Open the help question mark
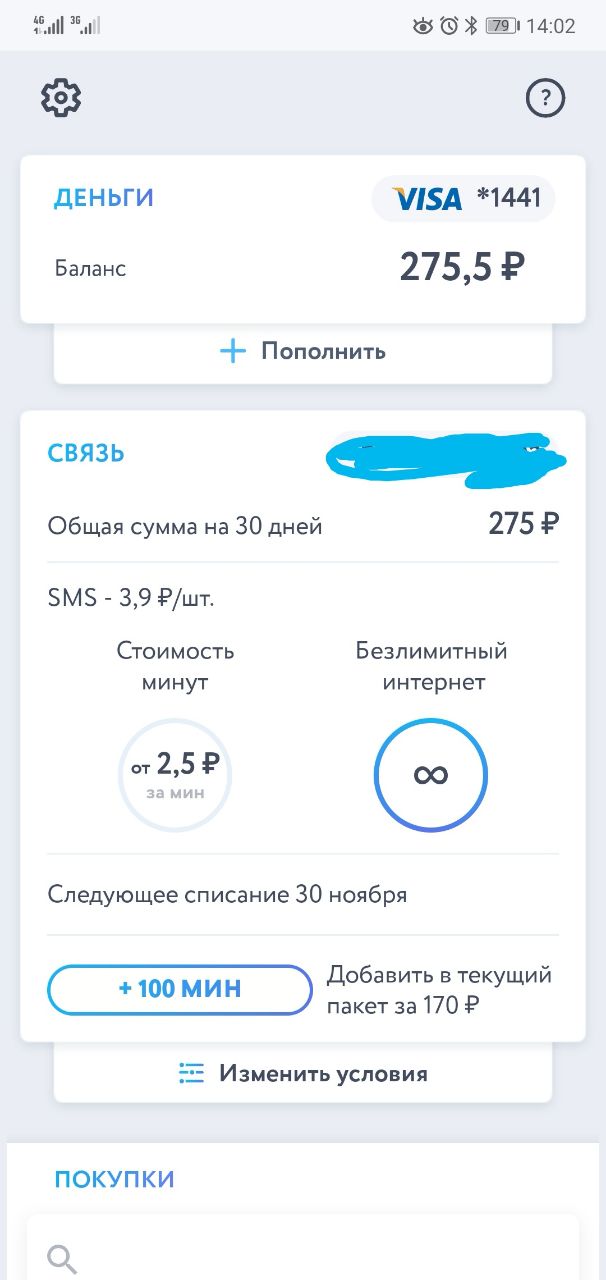This screenshot has width=606, height=1280. point(545,98)
